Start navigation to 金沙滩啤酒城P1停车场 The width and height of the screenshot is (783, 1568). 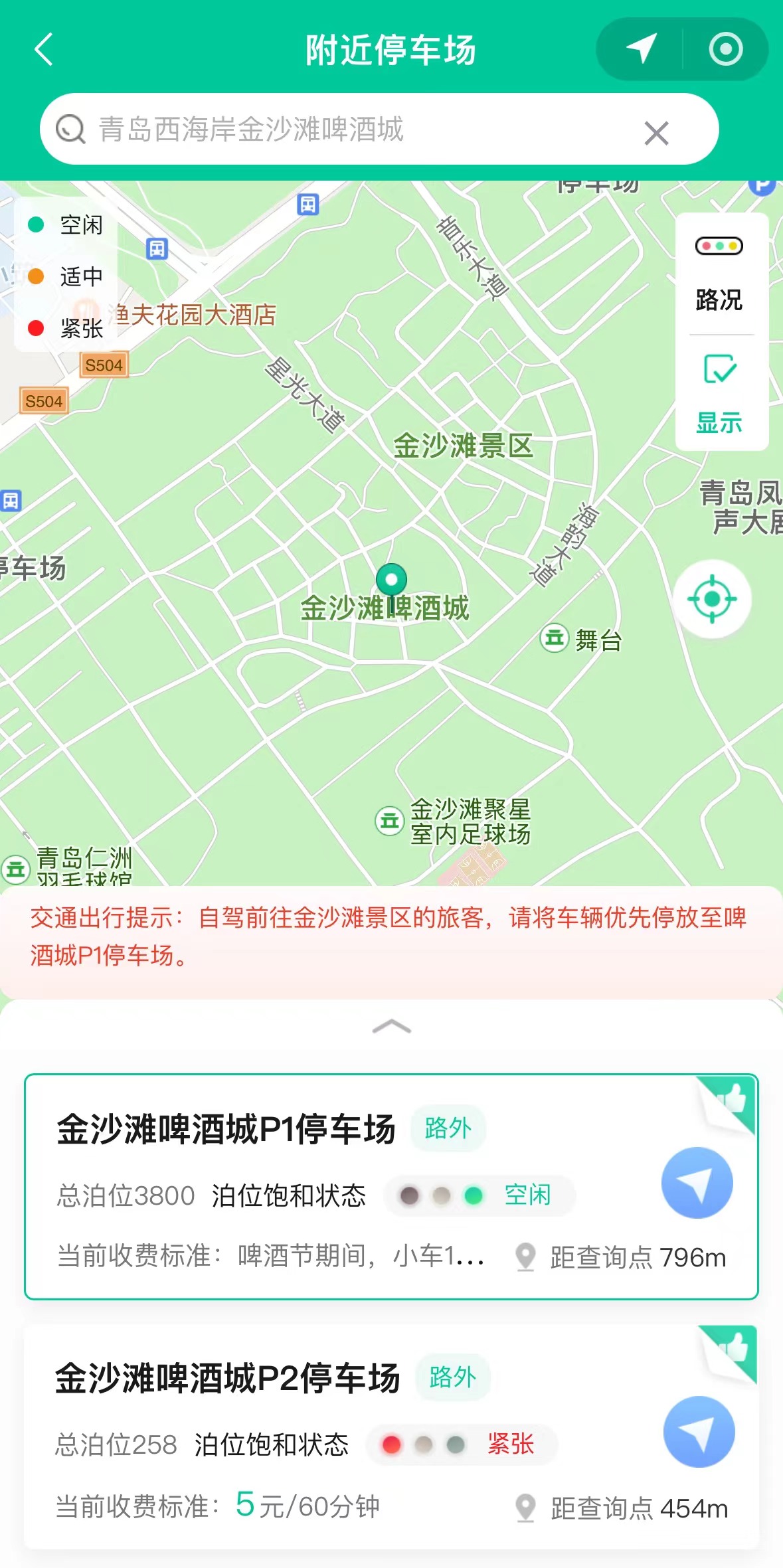pos(697,1184)
